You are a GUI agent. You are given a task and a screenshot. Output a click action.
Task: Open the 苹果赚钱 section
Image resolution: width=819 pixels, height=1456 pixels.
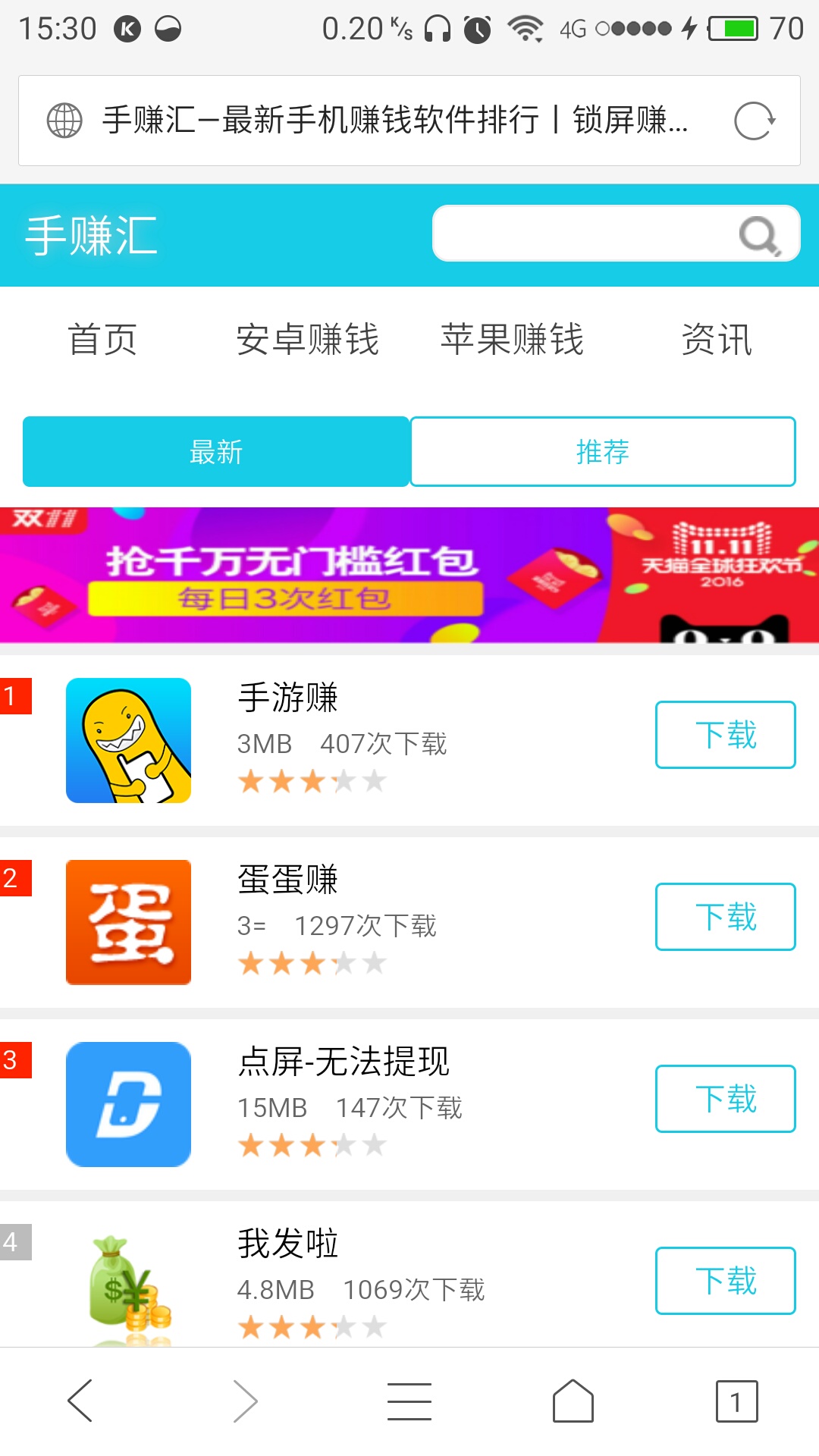(x=512, y=339)
